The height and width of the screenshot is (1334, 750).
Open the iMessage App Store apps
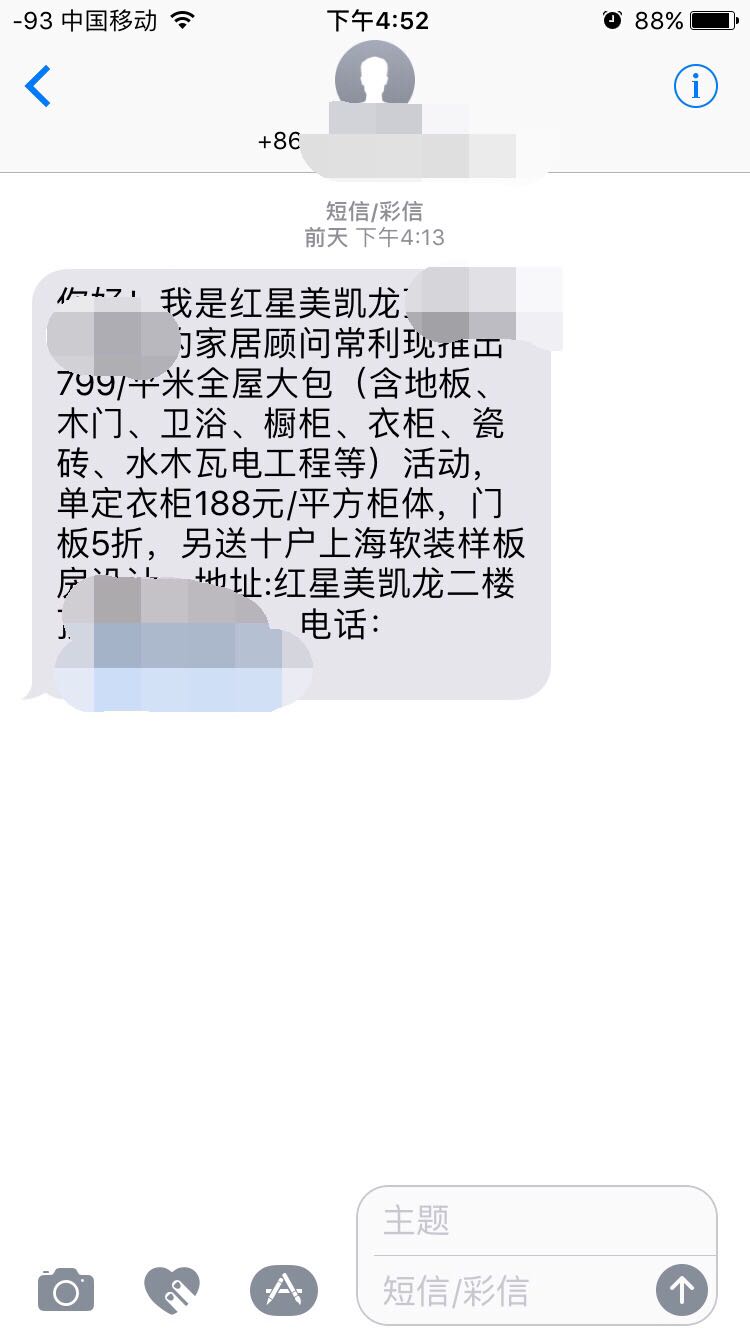(x=284, y=1290)
